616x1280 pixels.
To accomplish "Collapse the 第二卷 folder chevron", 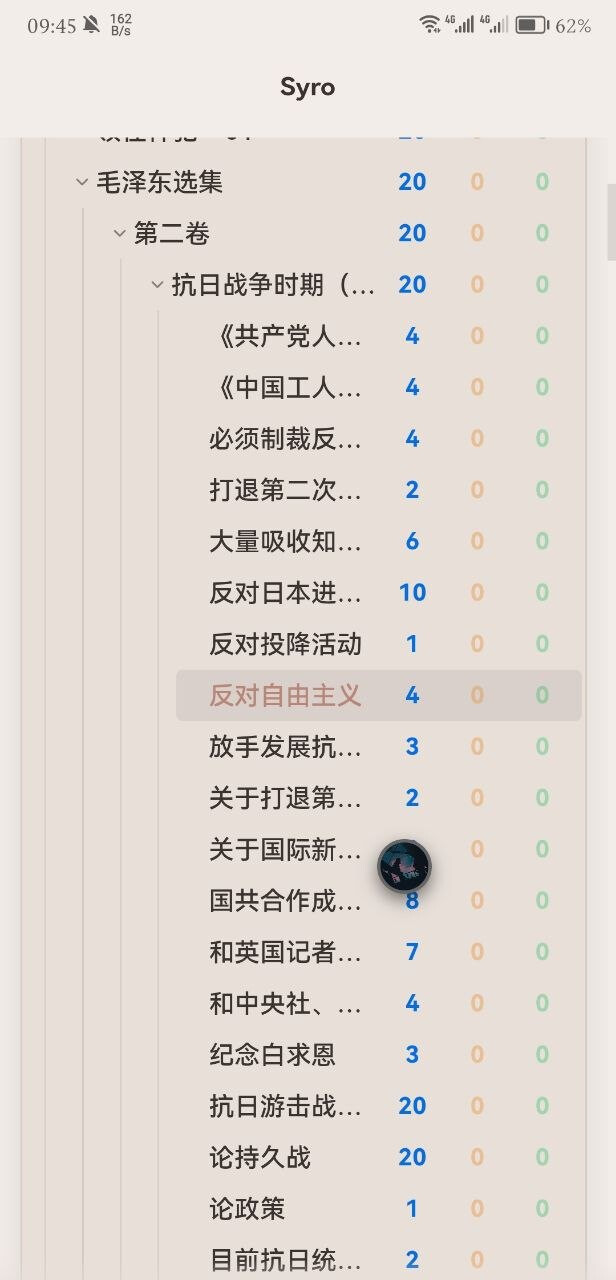I will point(119,233).
